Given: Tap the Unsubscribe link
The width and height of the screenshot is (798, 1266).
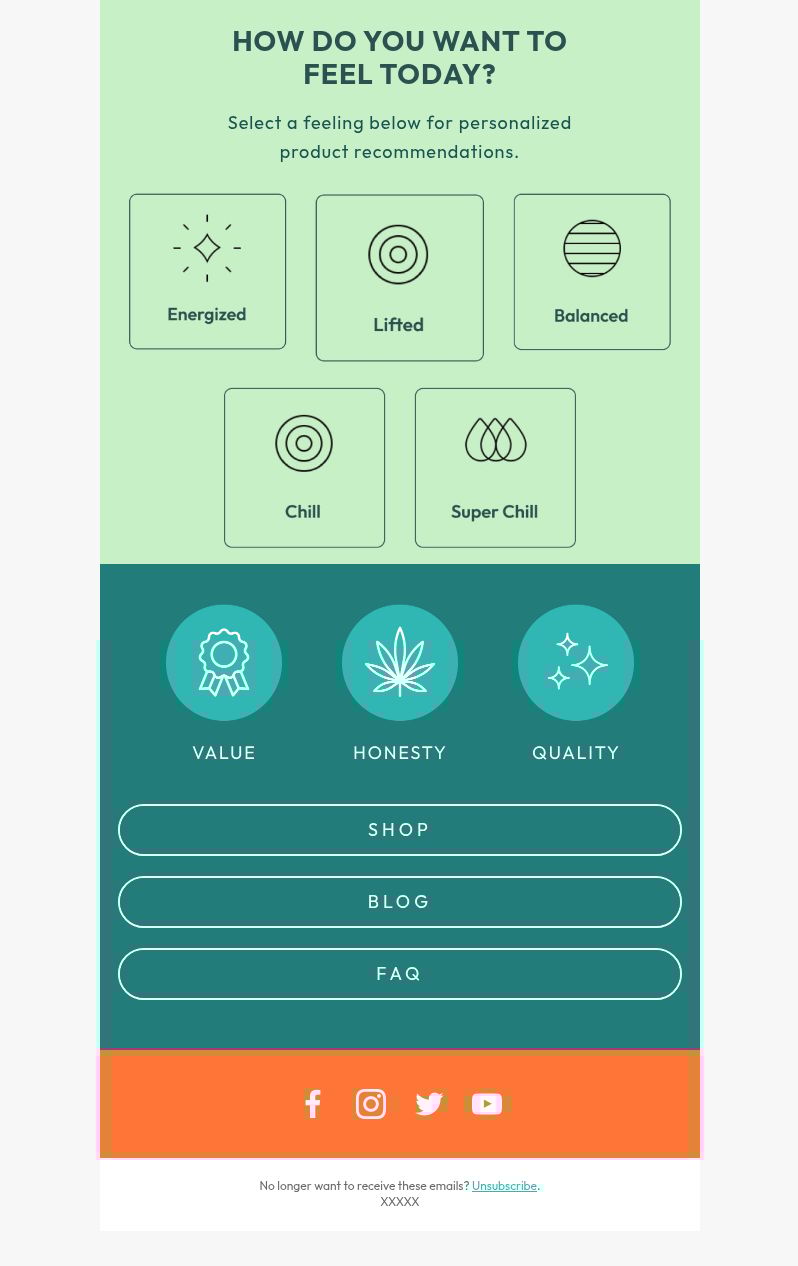Looking at the screenshot, I should pyautogui.click(x=504, y=1186).
